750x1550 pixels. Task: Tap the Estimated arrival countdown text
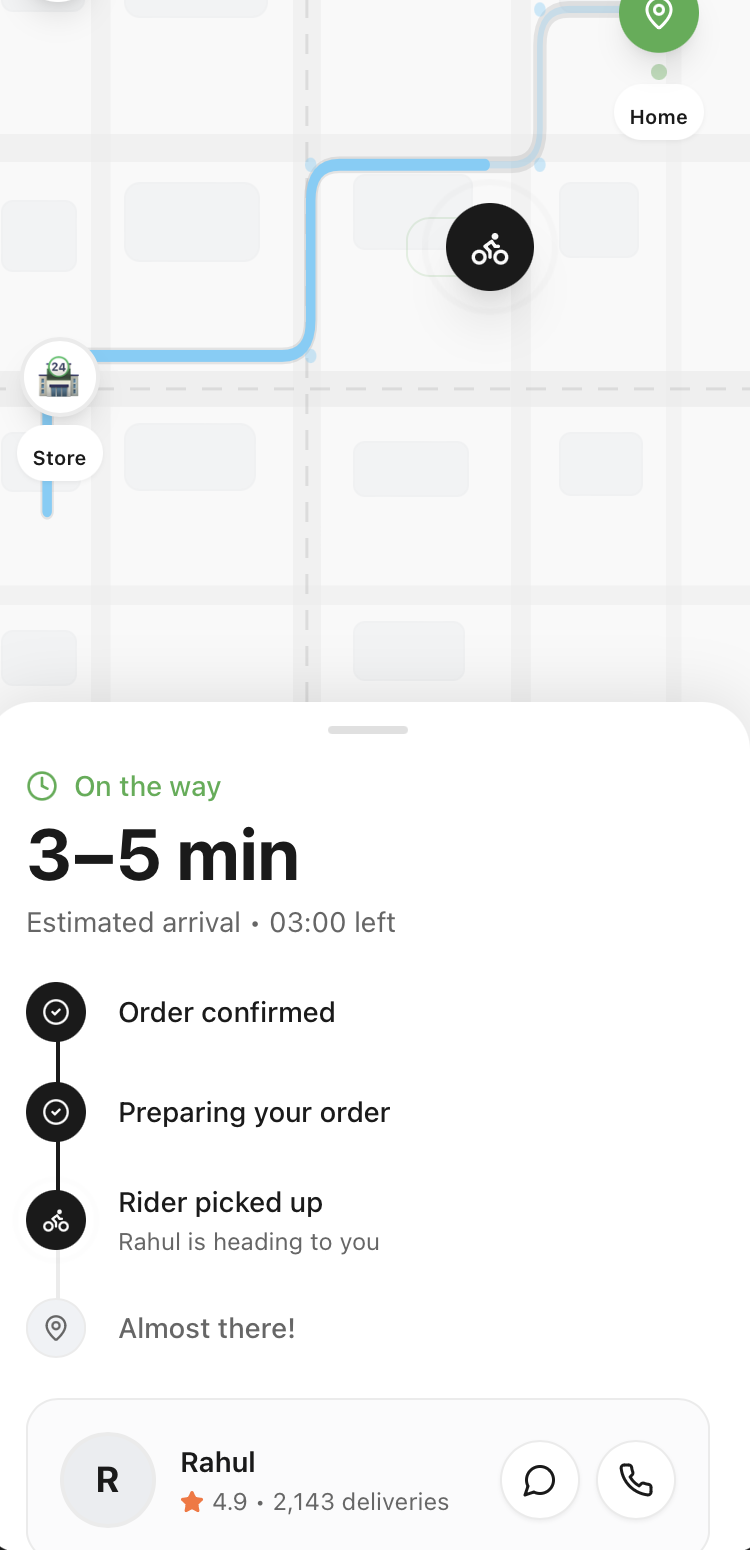210,922
